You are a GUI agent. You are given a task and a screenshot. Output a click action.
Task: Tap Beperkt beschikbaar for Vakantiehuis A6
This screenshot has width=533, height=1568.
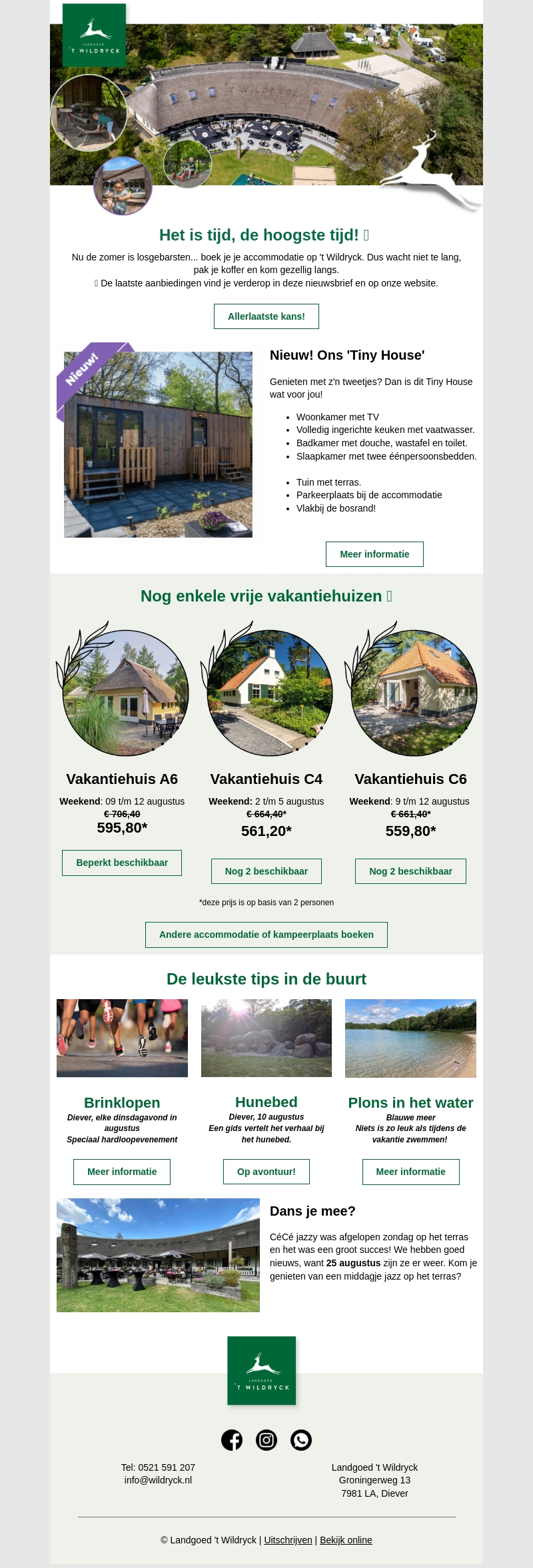[x=122, y=863]
